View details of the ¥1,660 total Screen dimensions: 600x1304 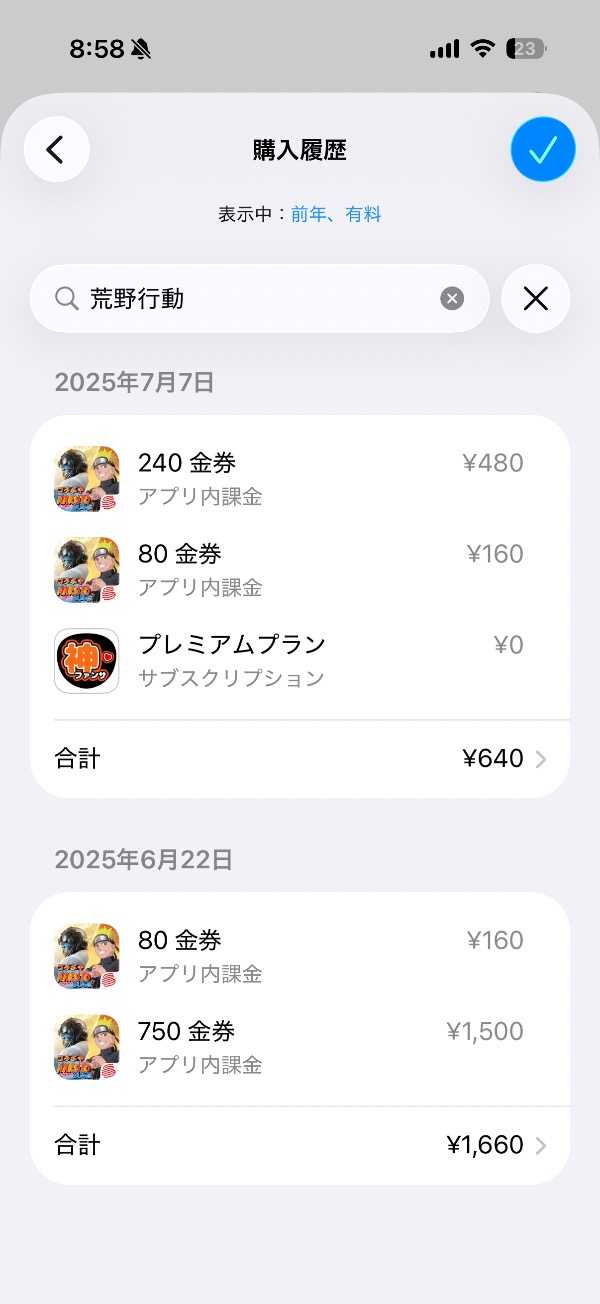(300, 1145)
